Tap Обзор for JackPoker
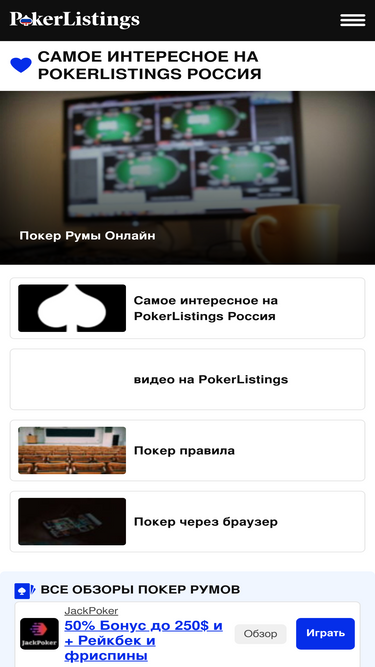375x667 pixels. (261, 634)
